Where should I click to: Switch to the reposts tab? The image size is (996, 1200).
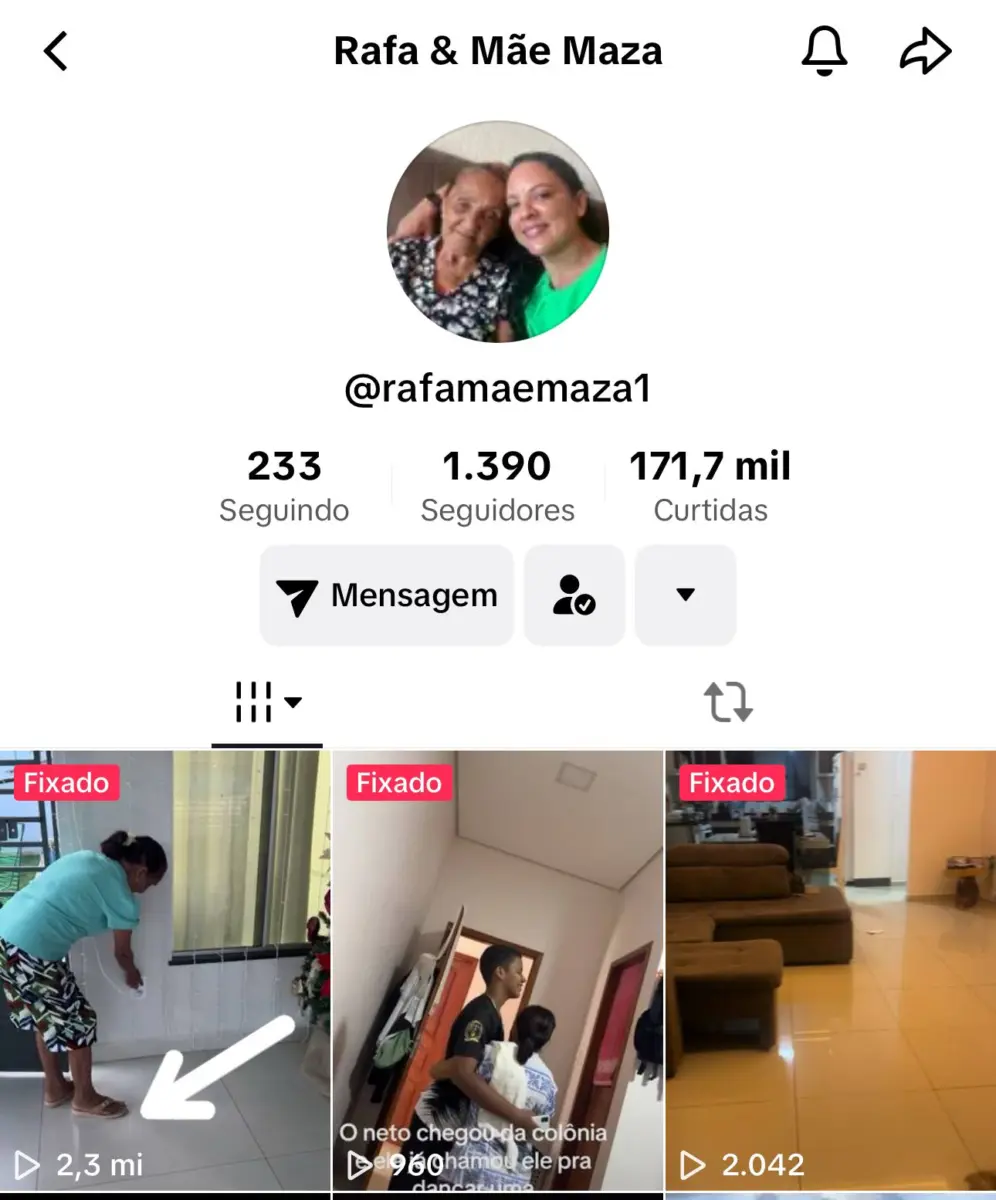[728, 702]
